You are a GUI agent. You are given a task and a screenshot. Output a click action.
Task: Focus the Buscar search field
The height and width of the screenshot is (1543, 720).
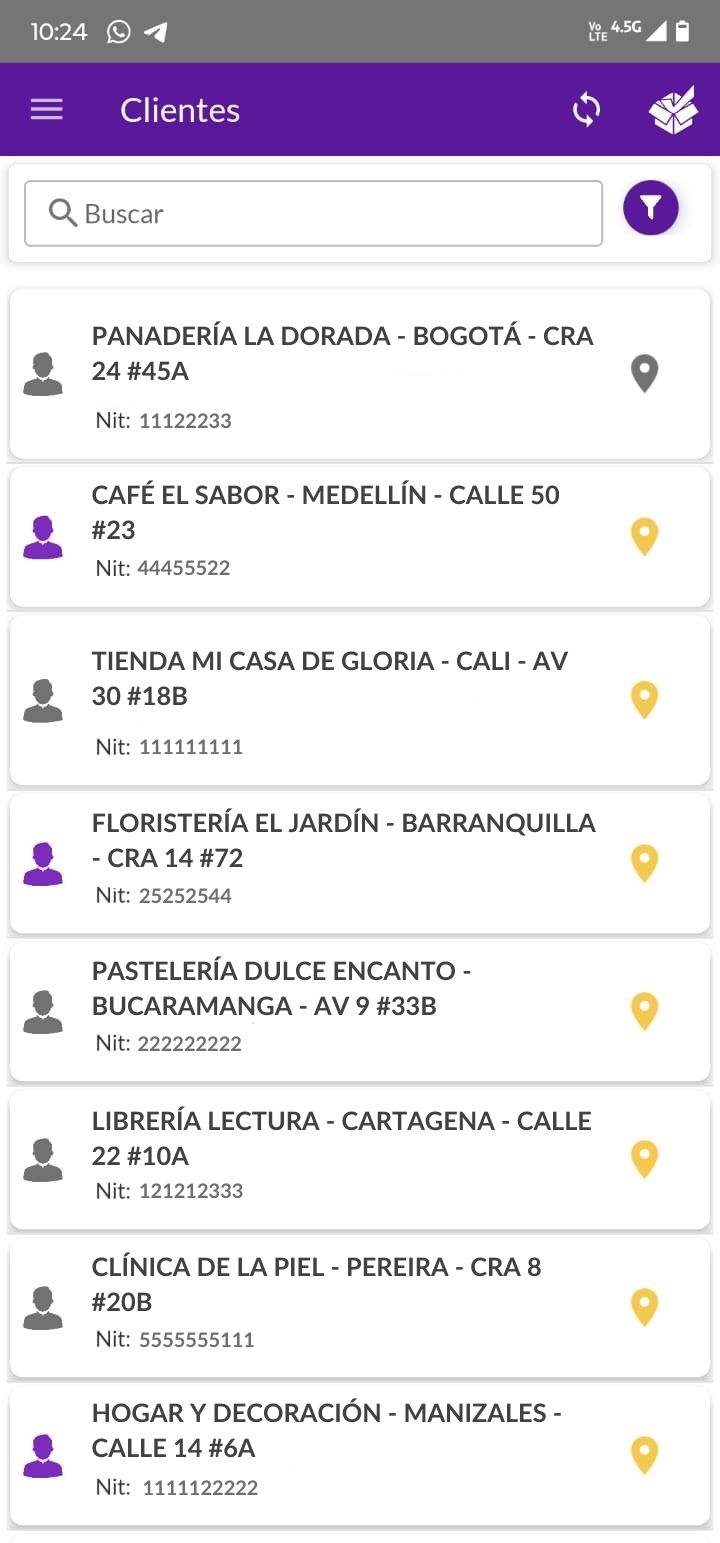[314, 213]
